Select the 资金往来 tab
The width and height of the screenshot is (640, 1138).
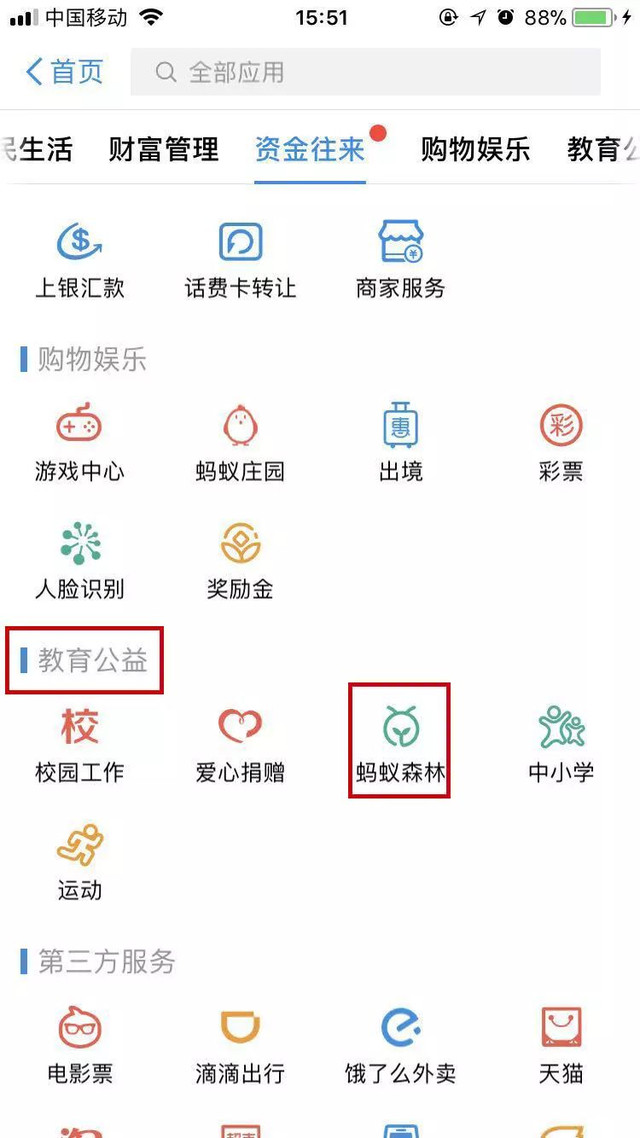pyautogui.click(x=309, y=150)
